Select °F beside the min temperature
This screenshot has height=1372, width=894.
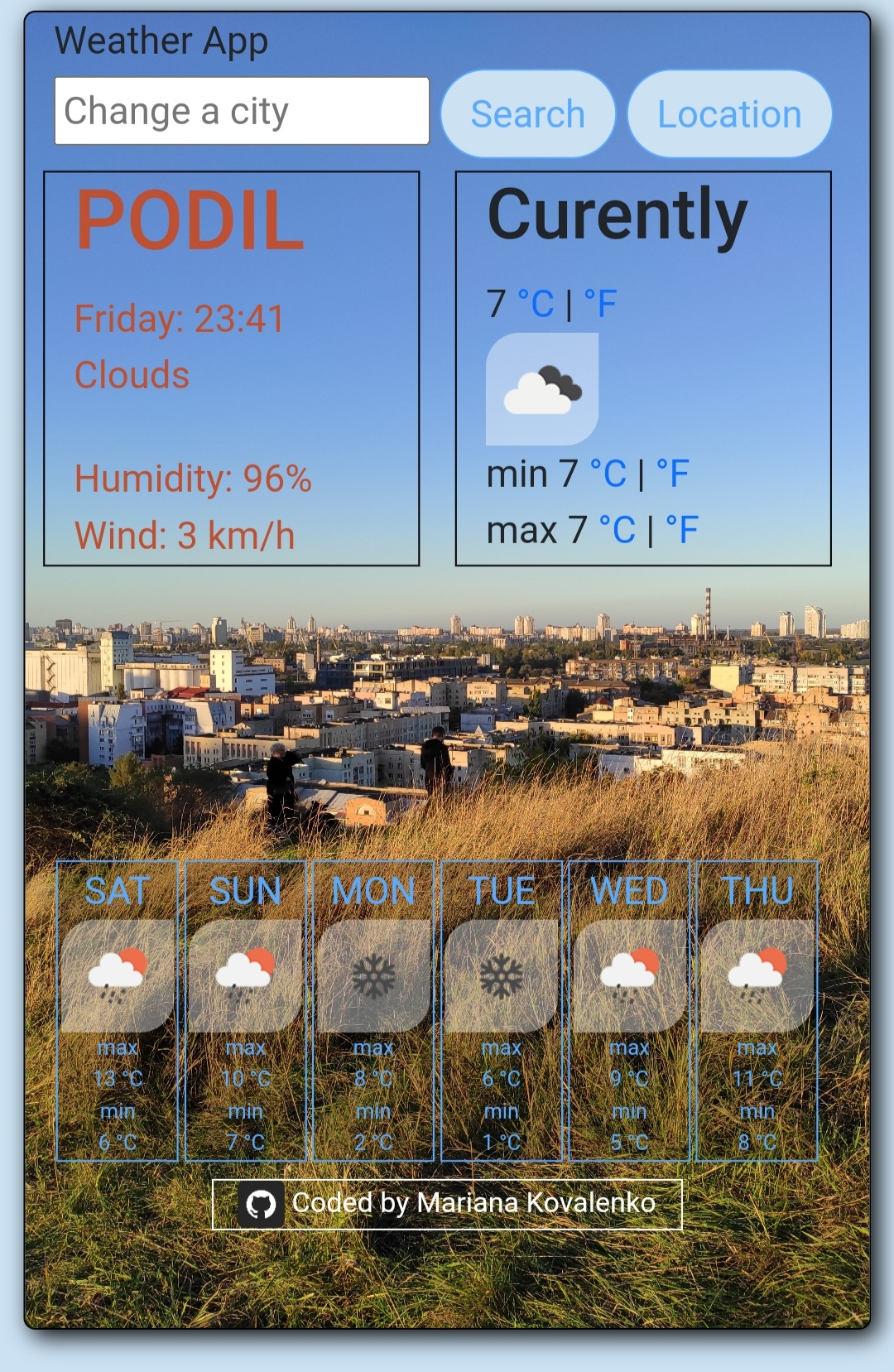tap(672, 474)
